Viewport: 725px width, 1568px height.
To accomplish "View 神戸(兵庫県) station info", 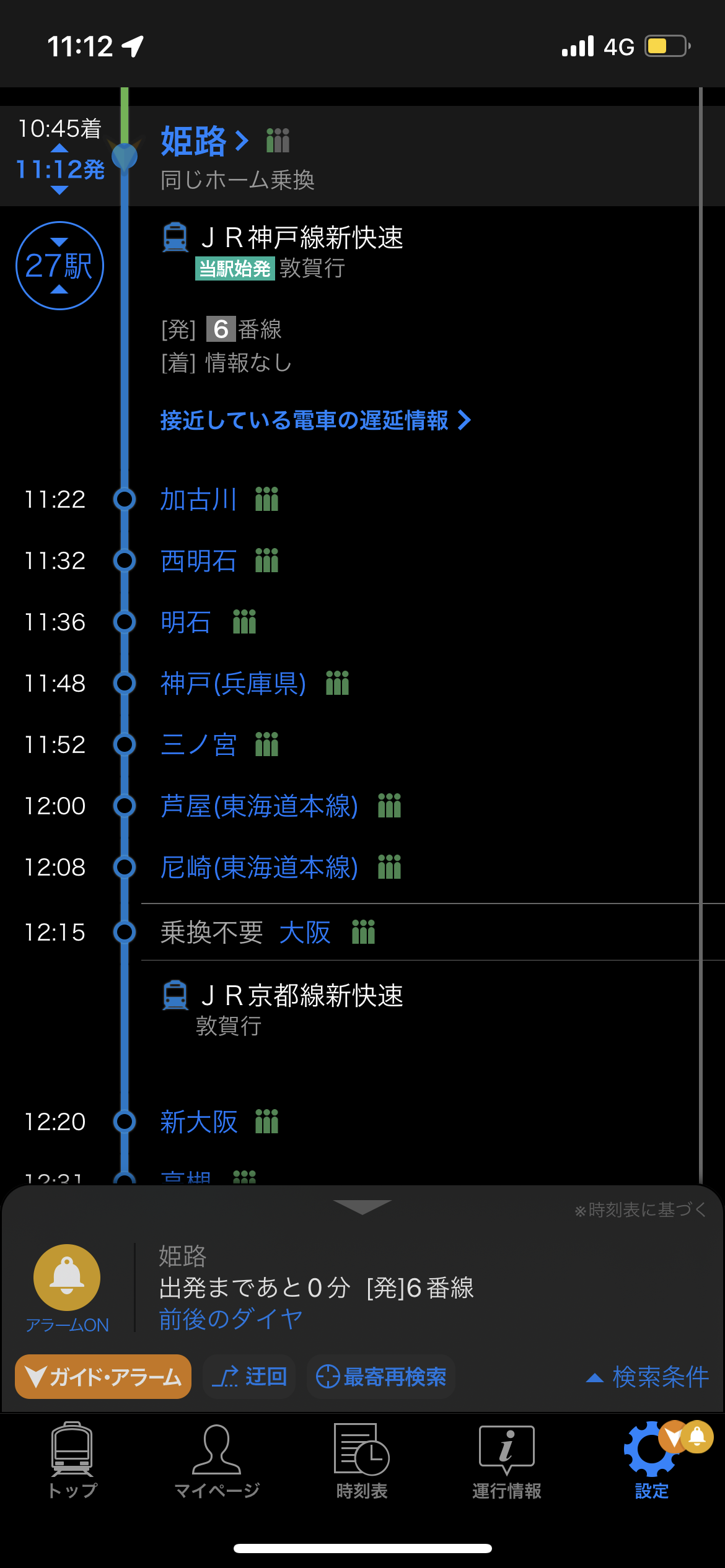I will click(x=233, y=683).
